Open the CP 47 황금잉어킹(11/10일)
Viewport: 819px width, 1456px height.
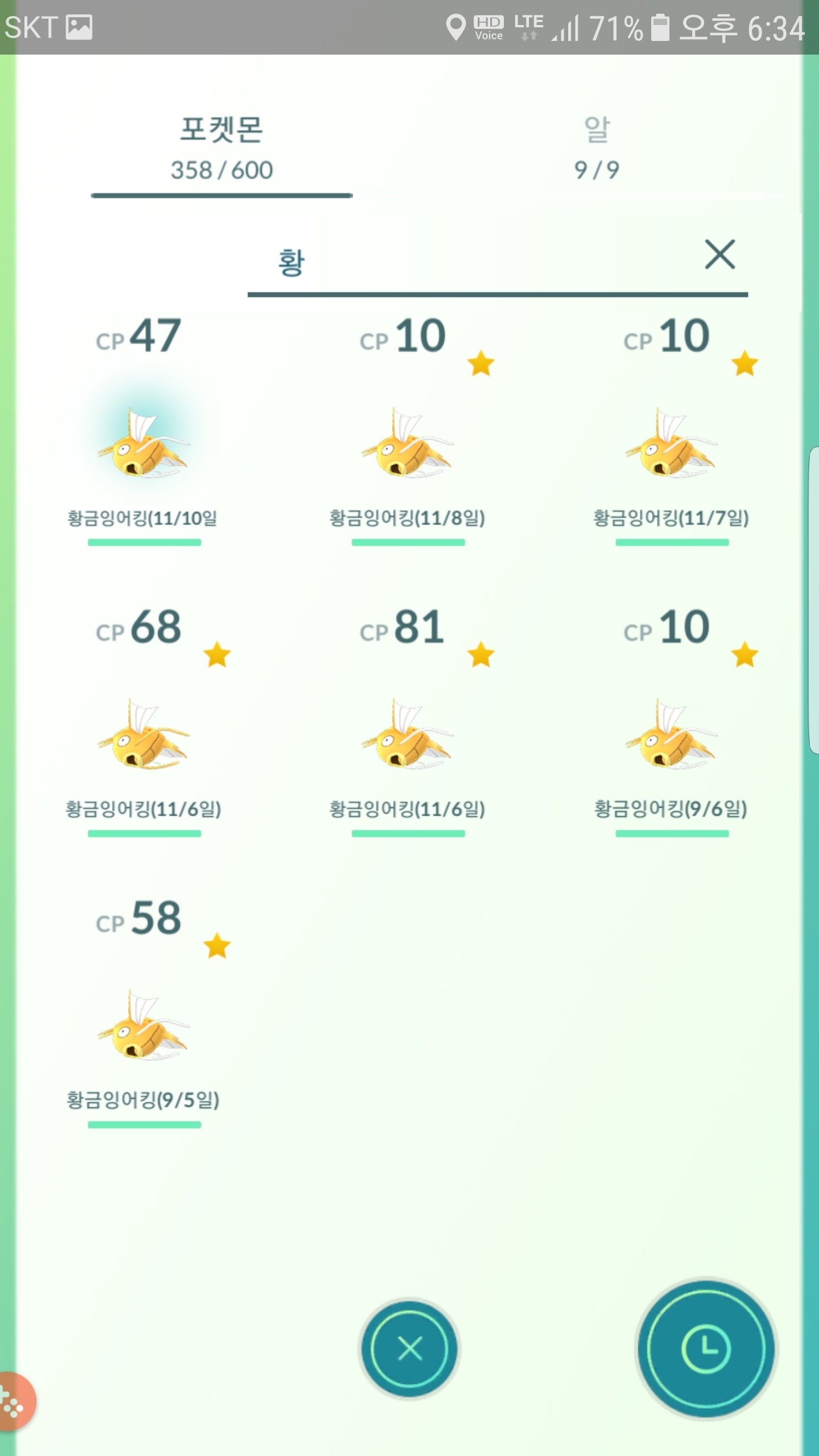143,444
